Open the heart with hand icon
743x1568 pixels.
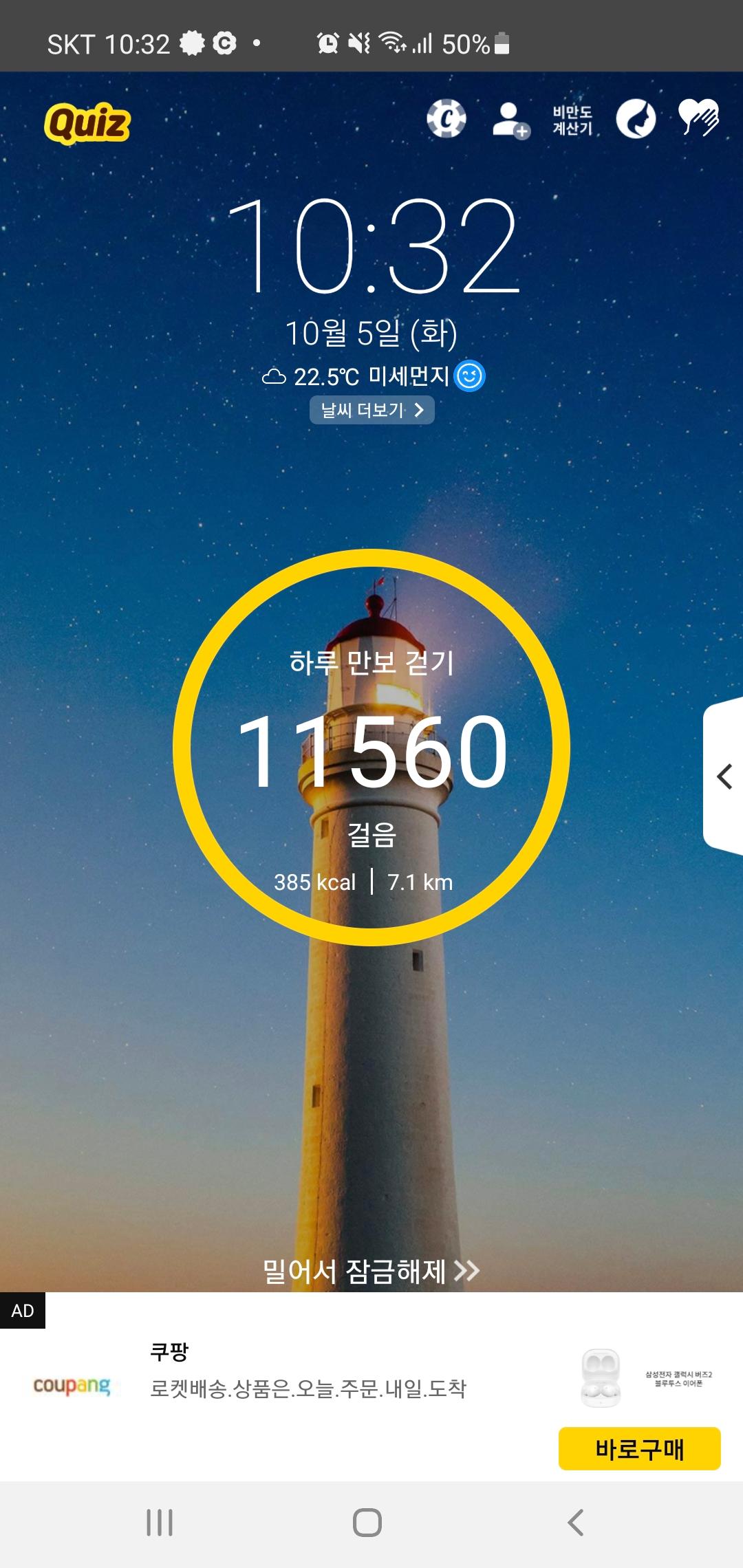(x=698, y=118)
